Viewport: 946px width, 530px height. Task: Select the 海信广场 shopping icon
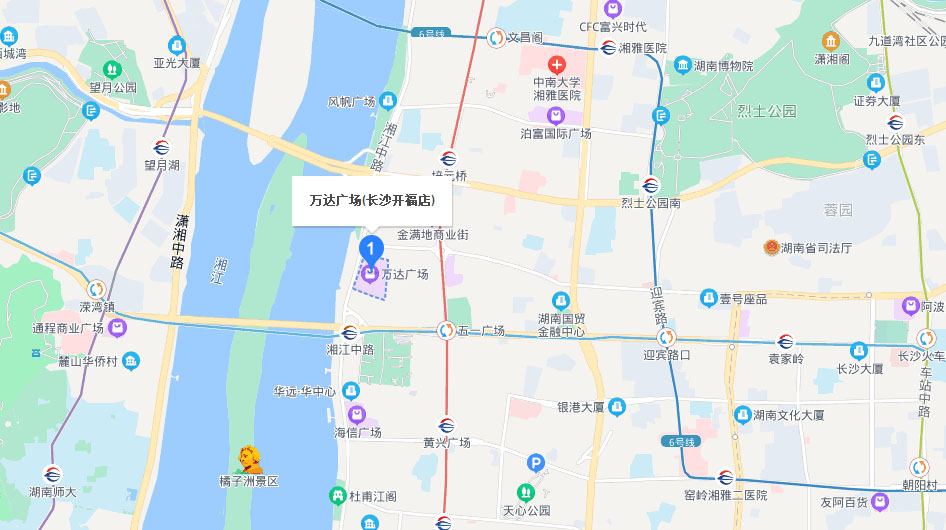(357, 414)
